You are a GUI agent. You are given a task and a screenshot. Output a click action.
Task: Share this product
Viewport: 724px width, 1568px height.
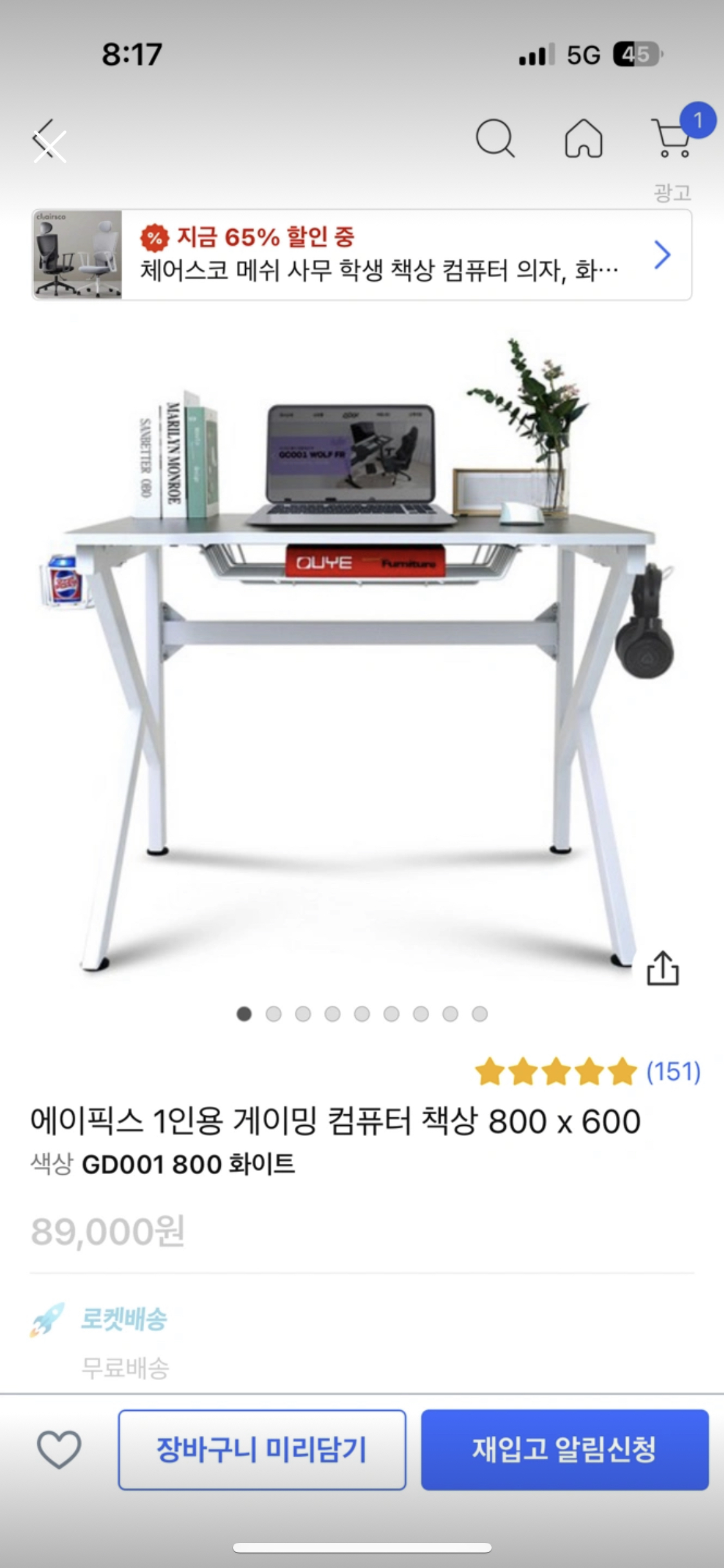click(662, 969)
